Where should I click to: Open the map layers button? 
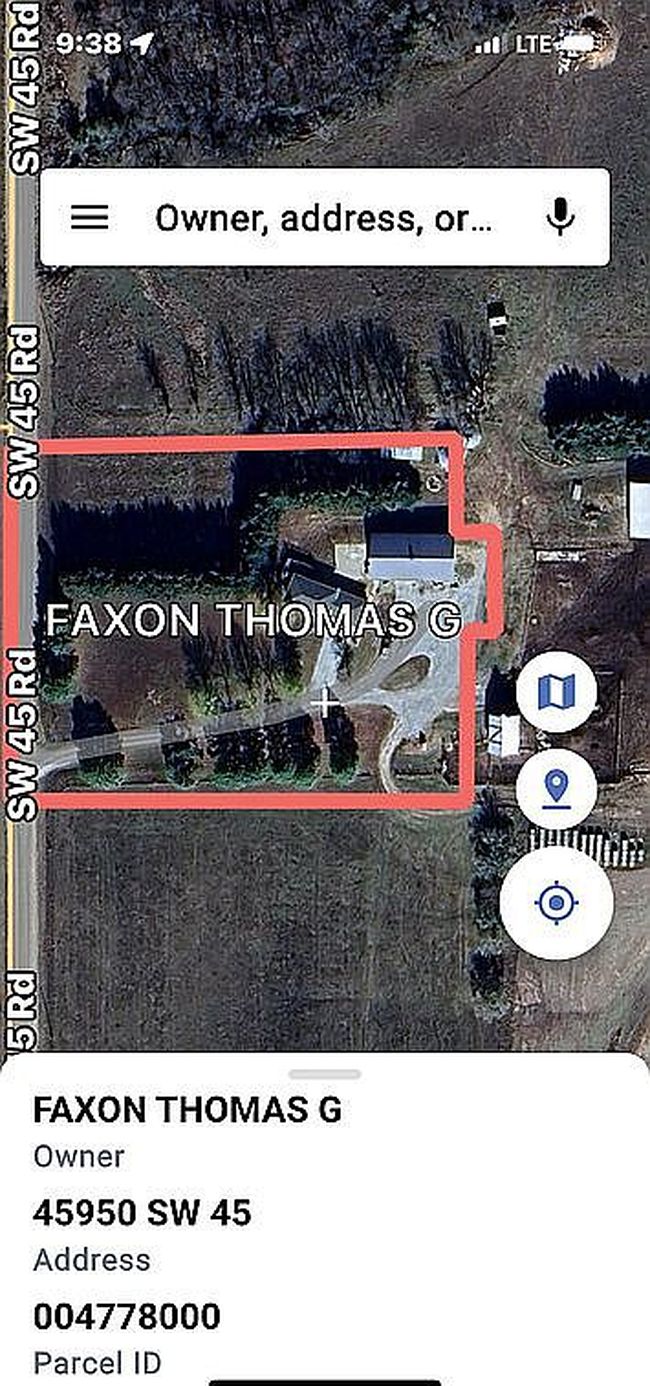(x=557, y=691)
